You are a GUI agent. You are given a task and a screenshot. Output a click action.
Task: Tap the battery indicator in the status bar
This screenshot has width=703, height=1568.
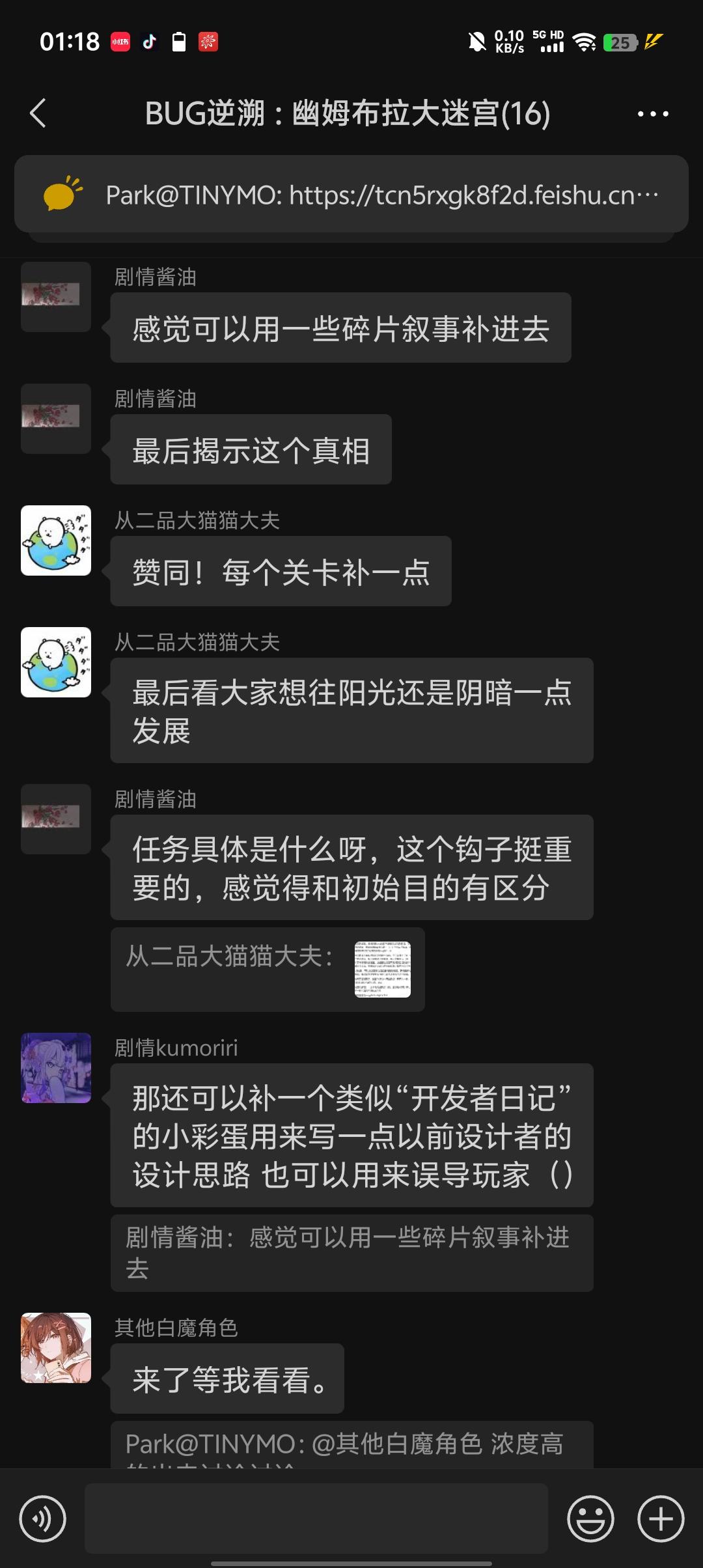(x=620, y=42)
